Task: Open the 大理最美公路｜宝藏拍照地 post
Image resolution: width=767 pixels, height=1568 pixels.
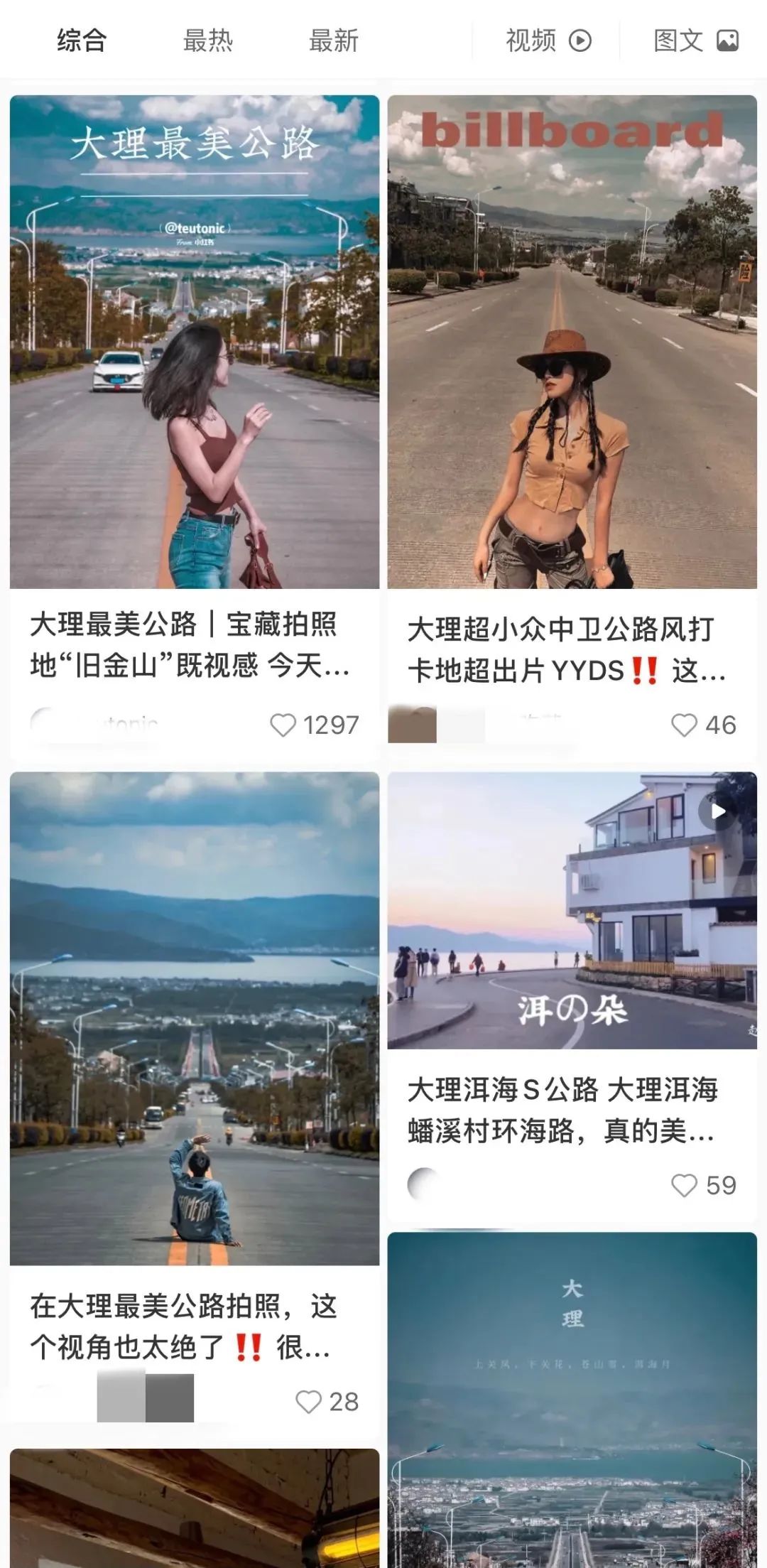Action: (x=194, y=342)
